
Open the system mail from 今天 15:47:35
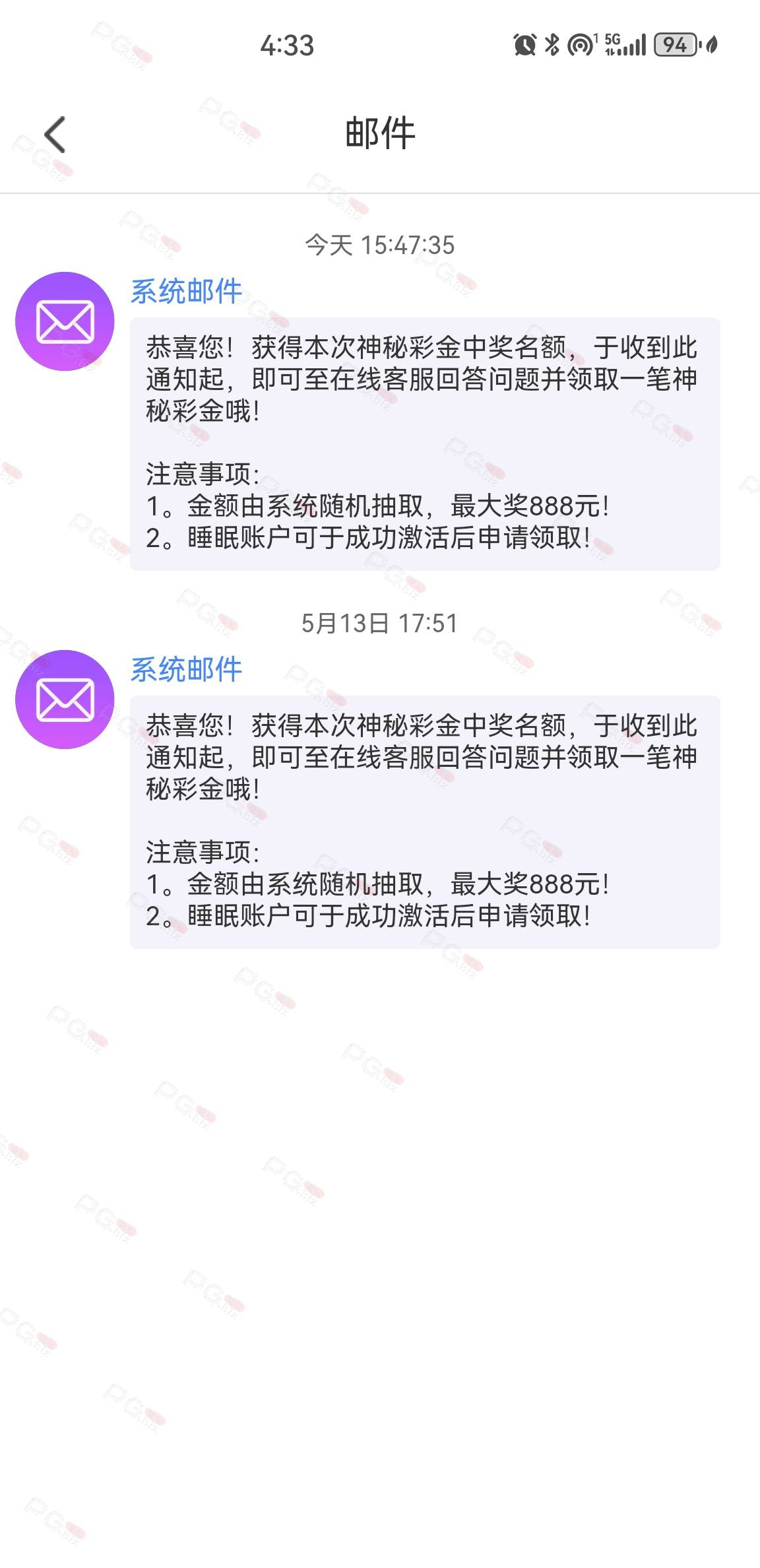pyautogui.click(x=425, y=444)
